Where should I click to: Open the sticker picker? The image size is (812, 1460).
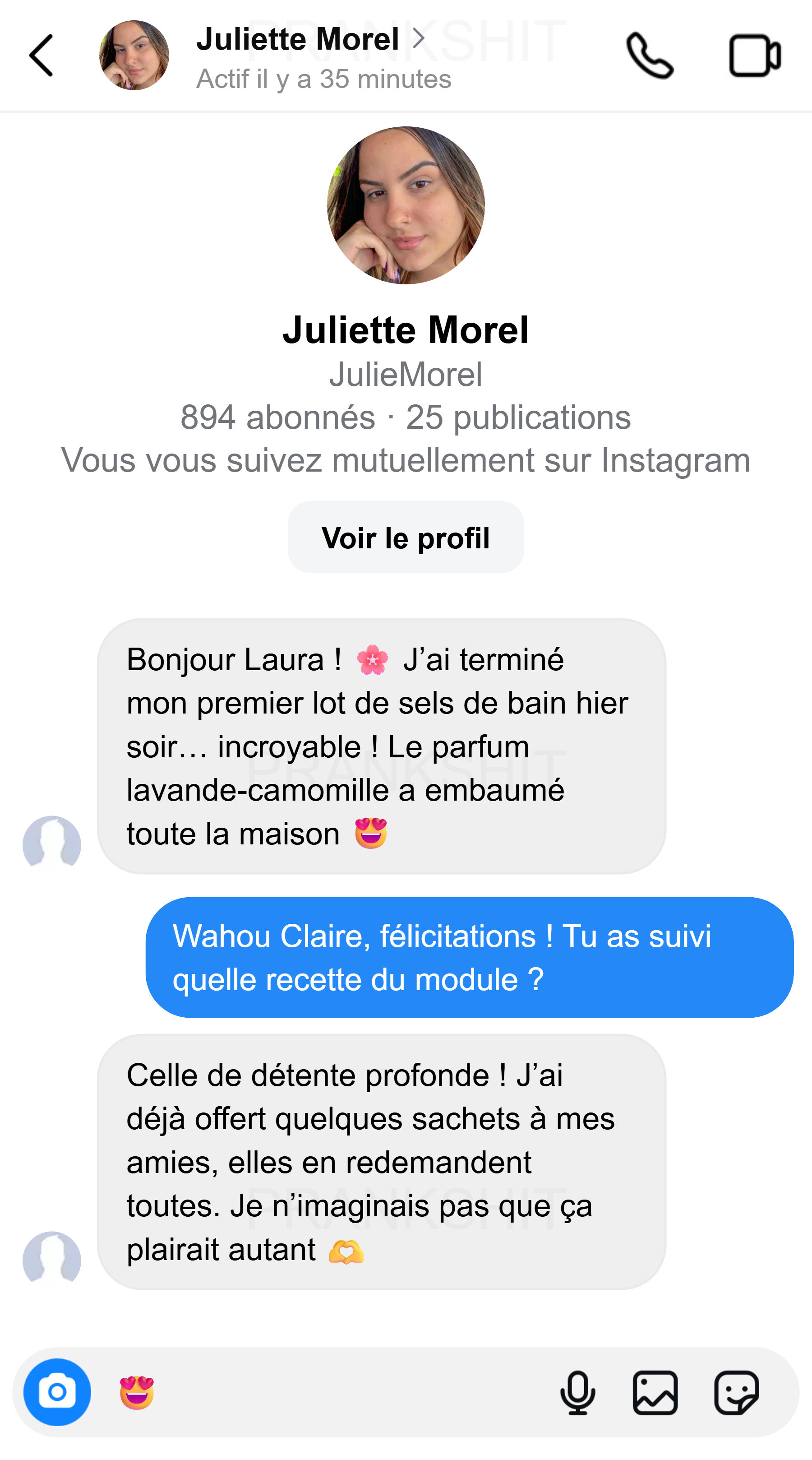[x=736, y=1392]
